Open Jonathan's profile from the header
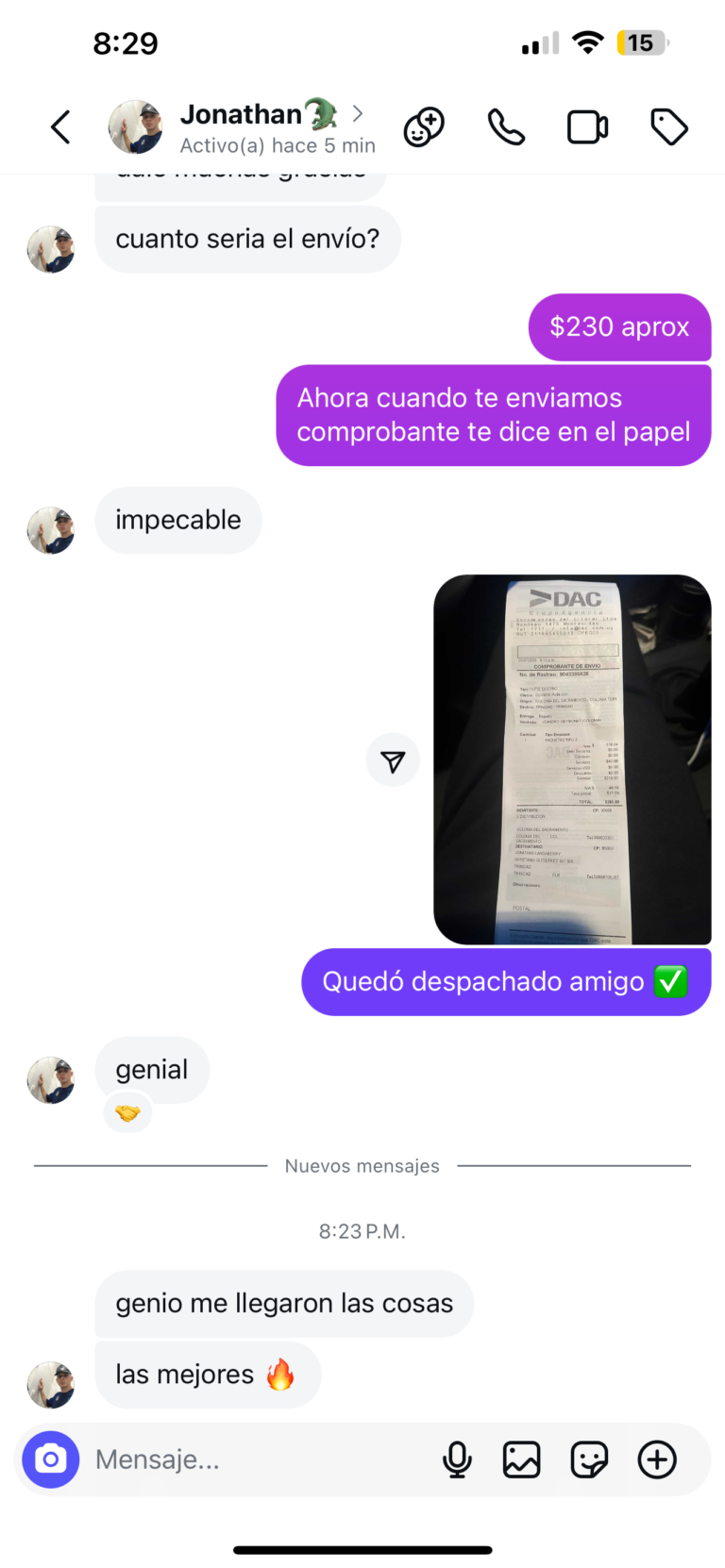Image resolution: width=725 pixels, height=1568 pixels. pyautogui.click(x=242, y=127)
